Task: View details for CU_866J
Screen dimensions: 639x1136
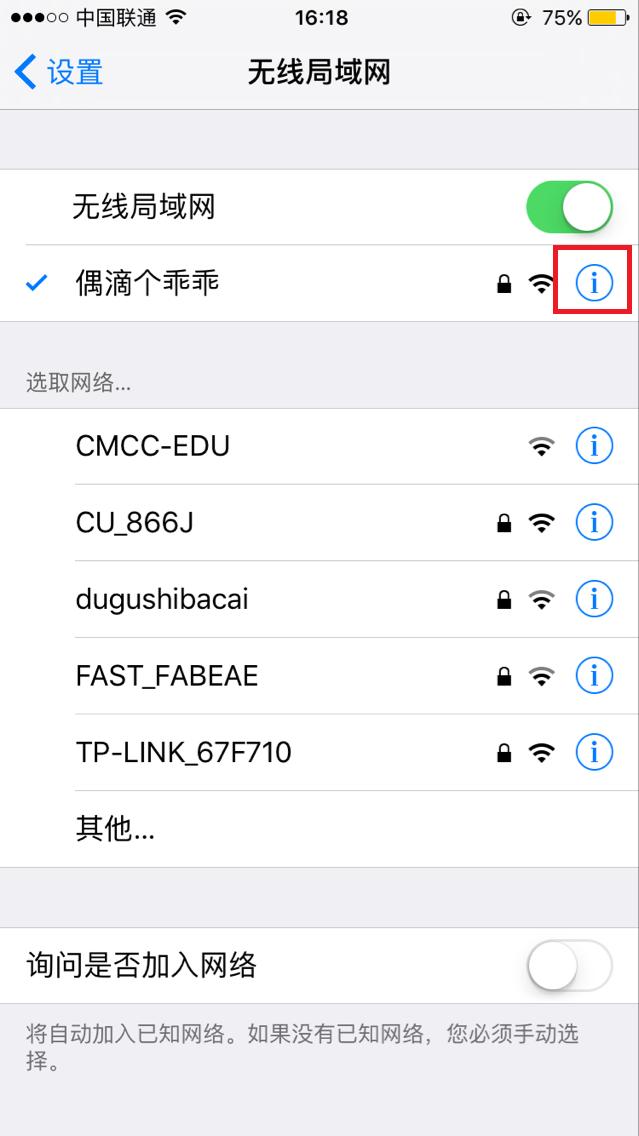Action: coord(594,522)
